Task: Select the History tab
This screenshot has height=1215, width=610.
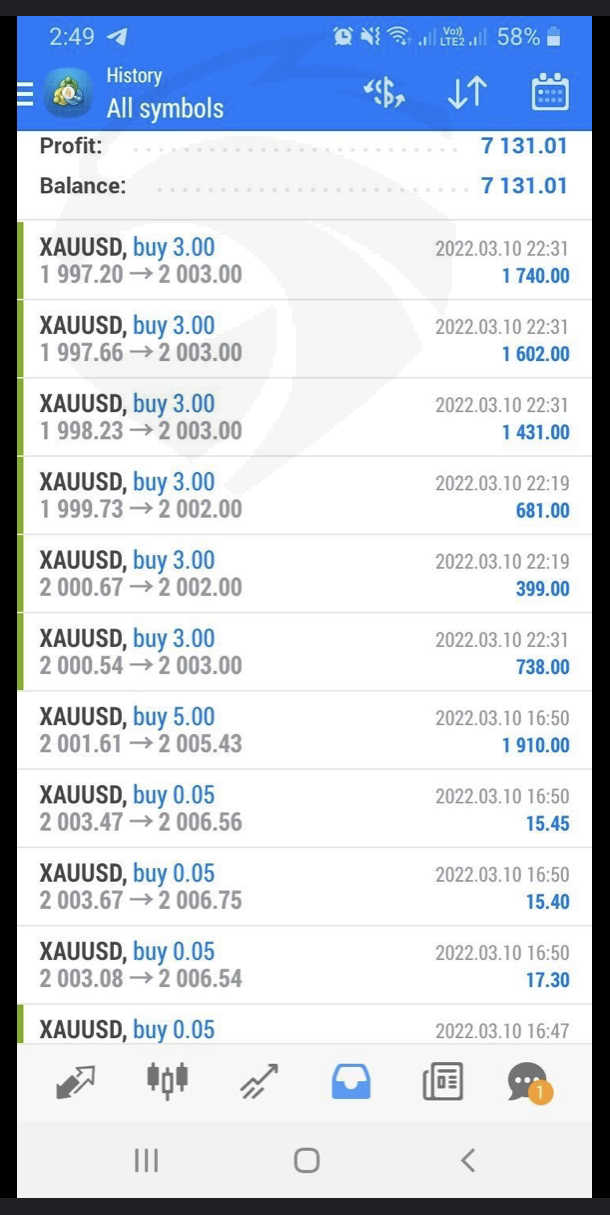Action: [x=350, y=1080]
